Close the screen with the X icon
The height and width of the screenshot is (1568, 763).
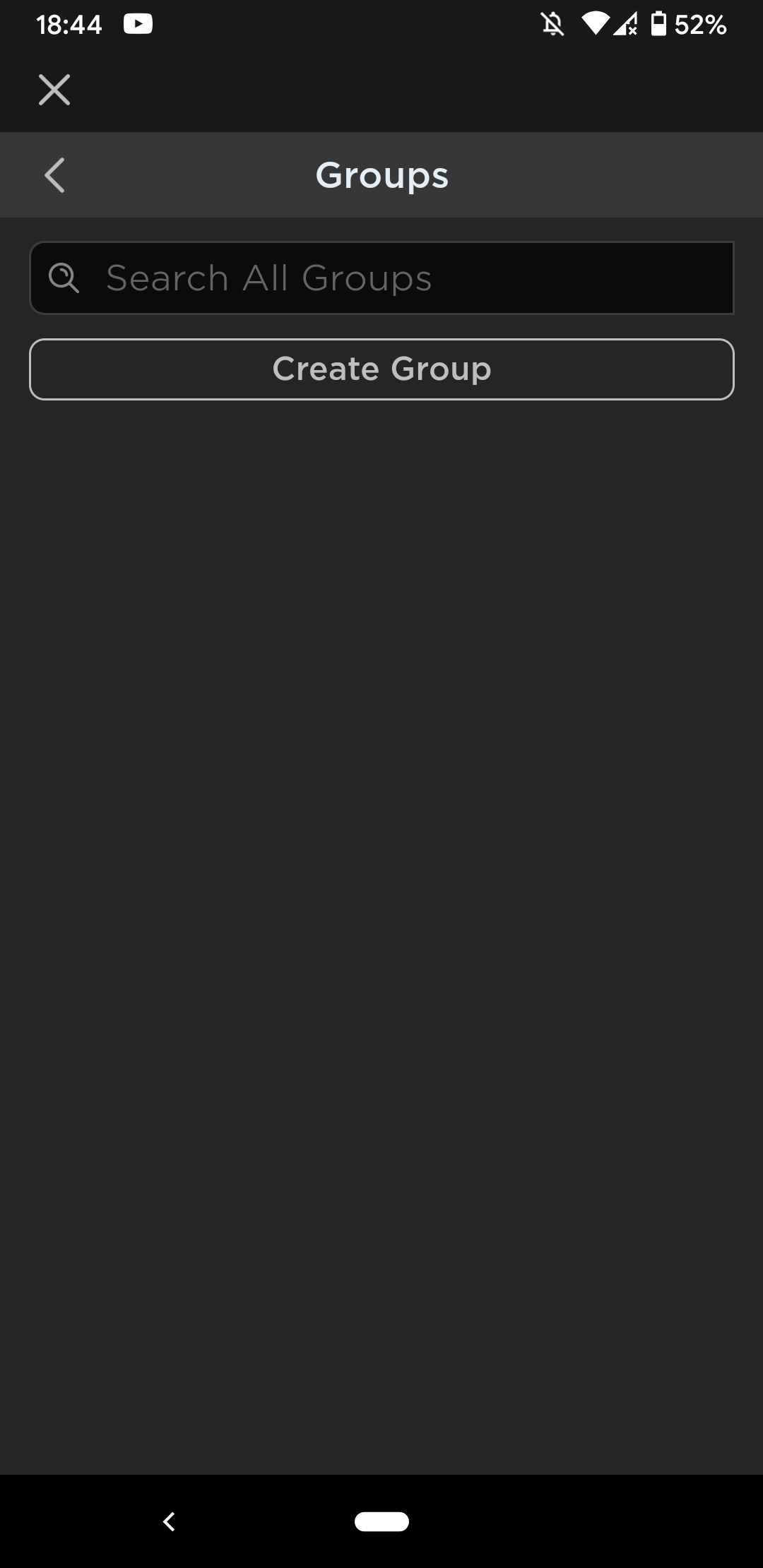coord(54,90)
